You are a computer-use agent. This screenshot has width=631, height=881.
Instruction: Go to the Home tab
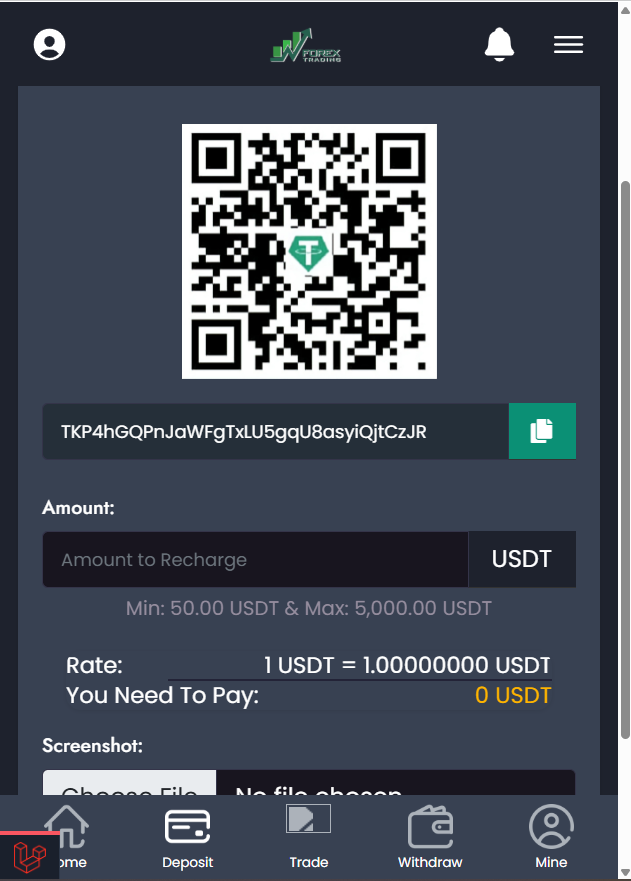(68, 838)
